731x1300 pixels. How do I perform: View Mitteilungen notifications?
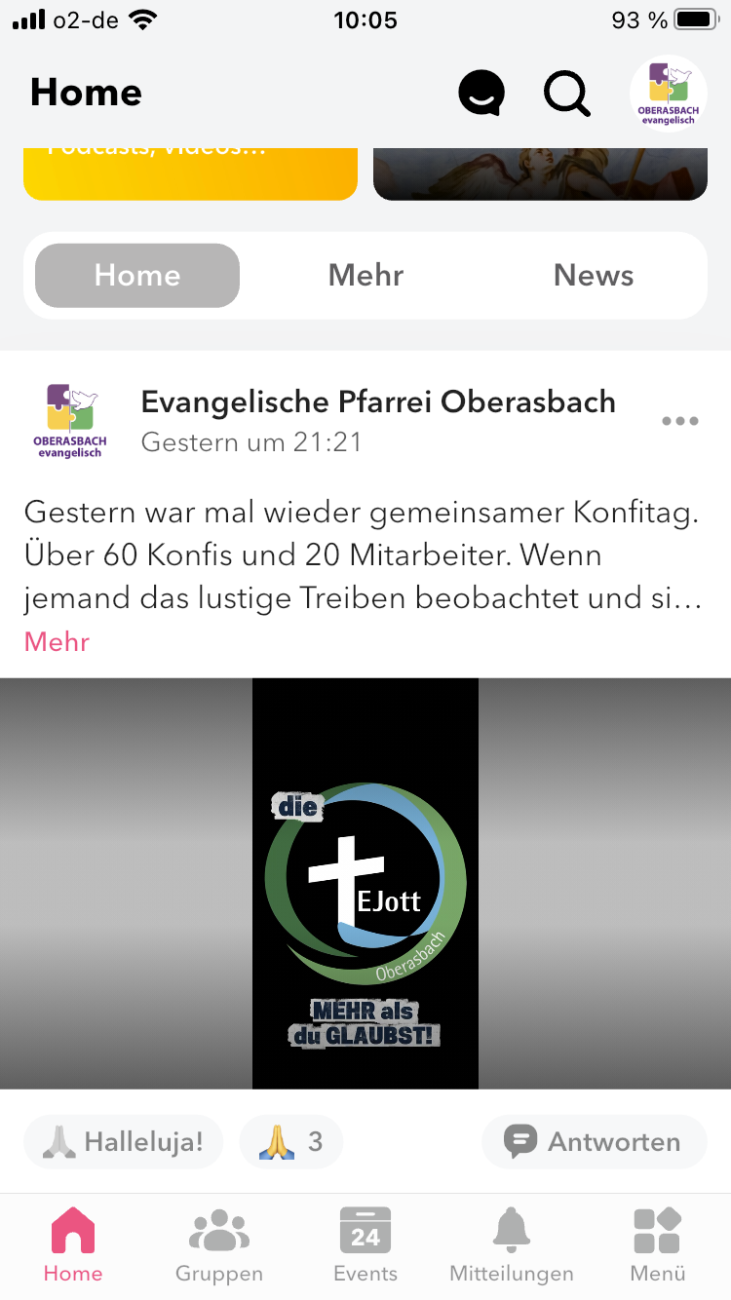pyautogui.click(x=511, y=1245)
